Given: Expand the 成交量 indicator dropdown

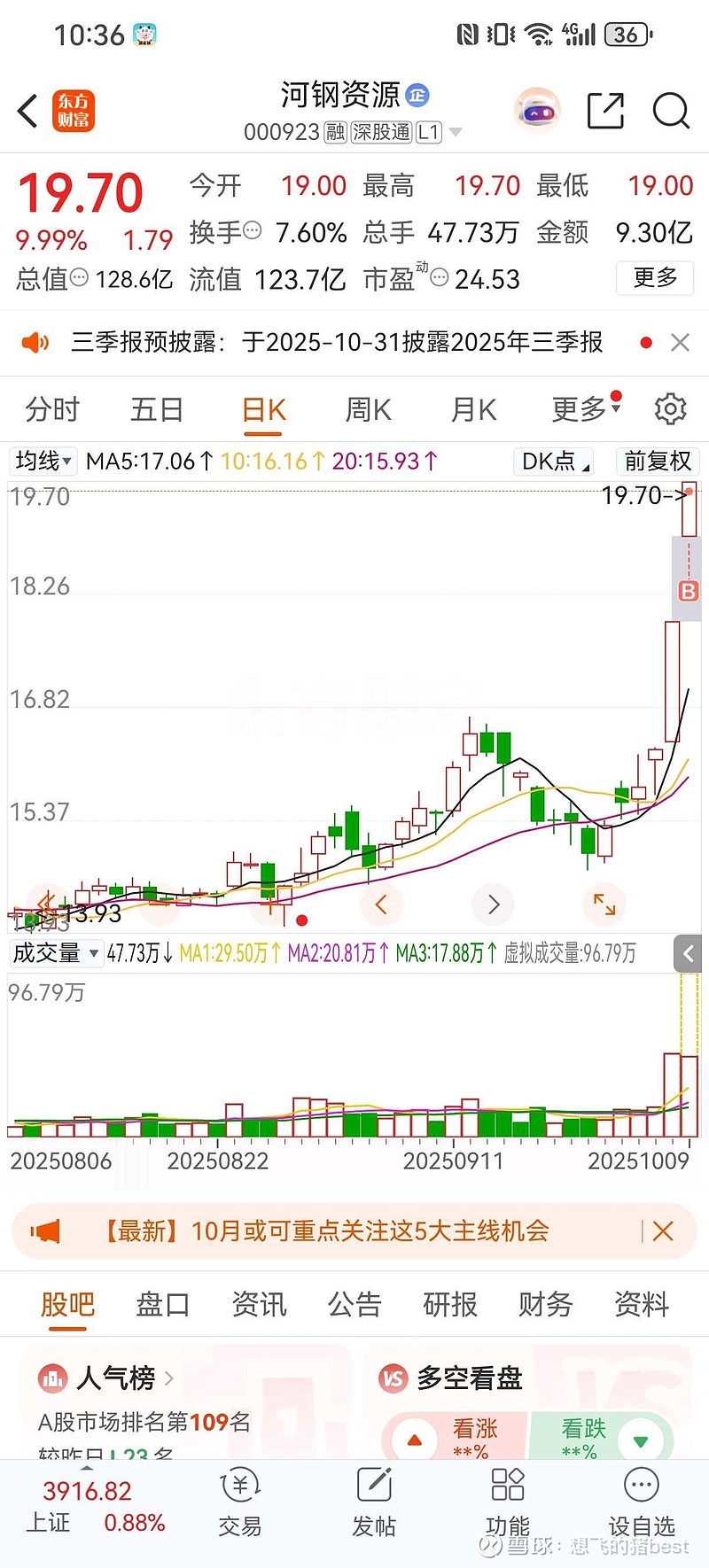Looking at the screenshot, I should (55, 953).
